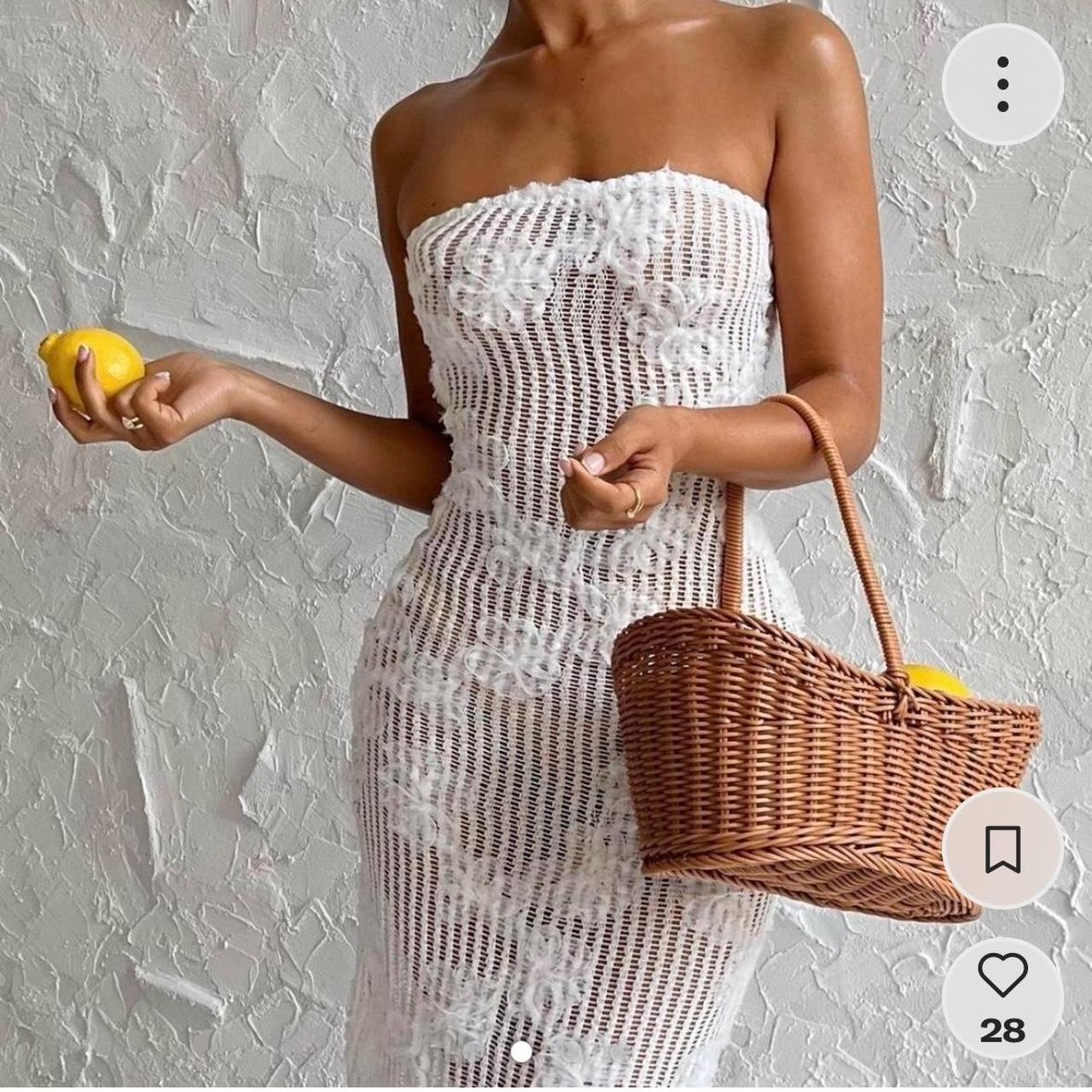
Task: Like this listing with the heart icon
Action: (1002, 975)
